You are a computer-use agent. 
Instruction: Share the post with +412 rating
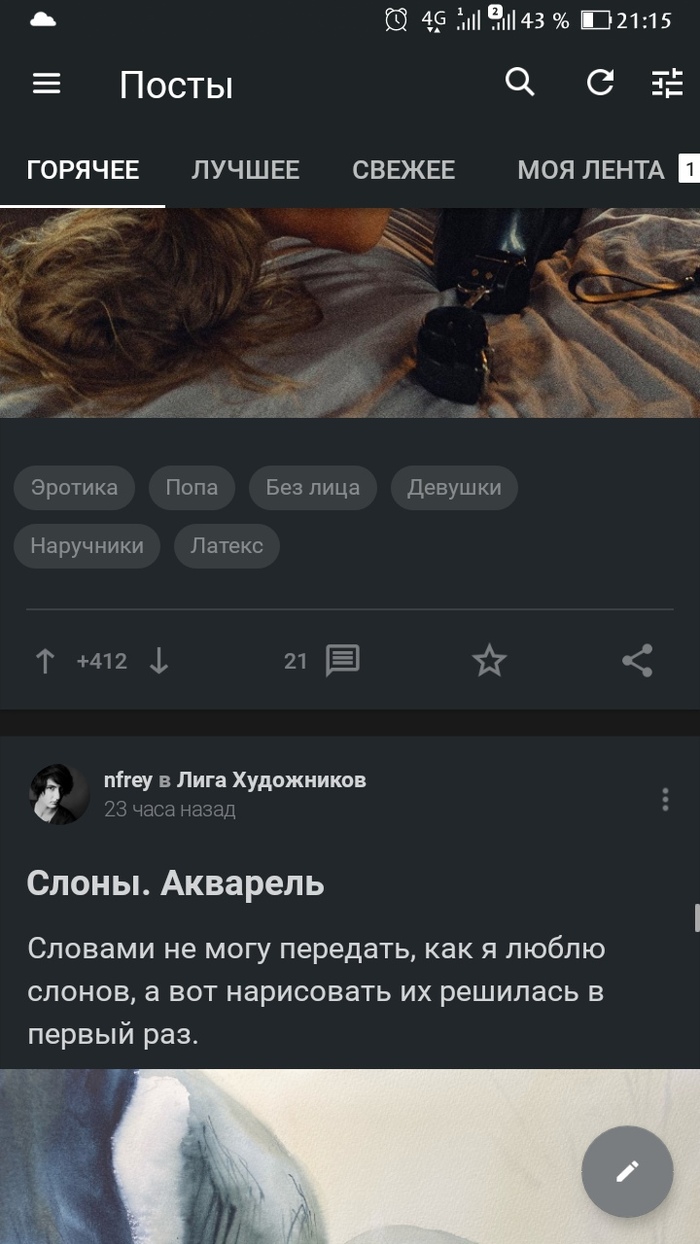pos(637,660)
